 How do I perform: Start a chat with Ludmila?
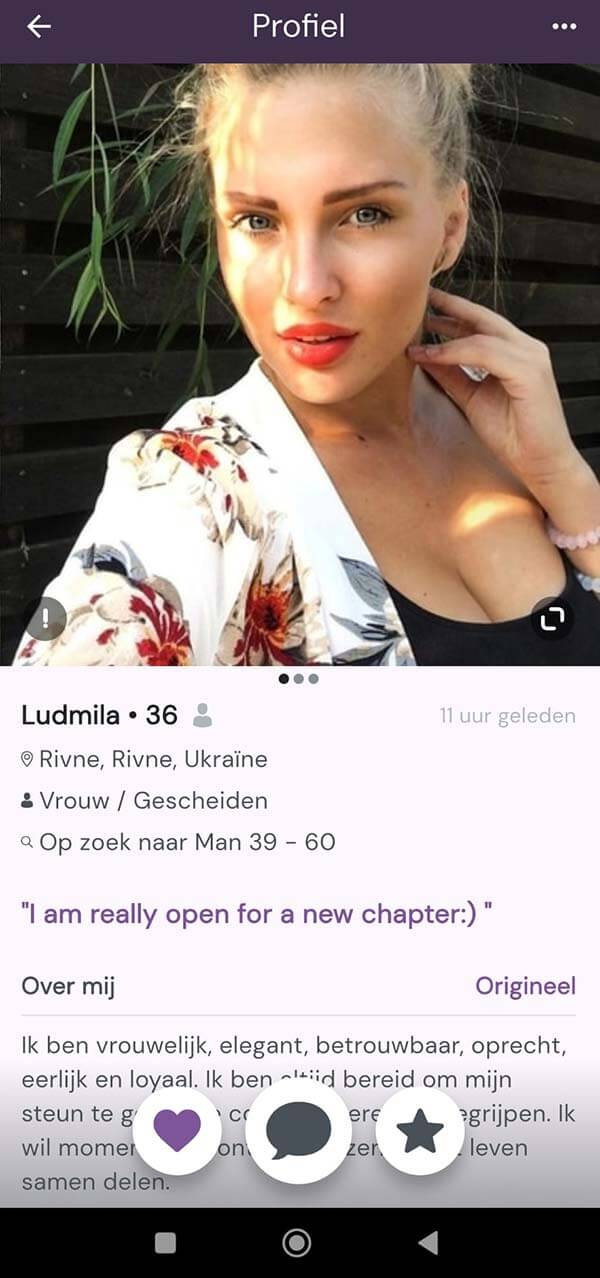(x=298, y=1131)
